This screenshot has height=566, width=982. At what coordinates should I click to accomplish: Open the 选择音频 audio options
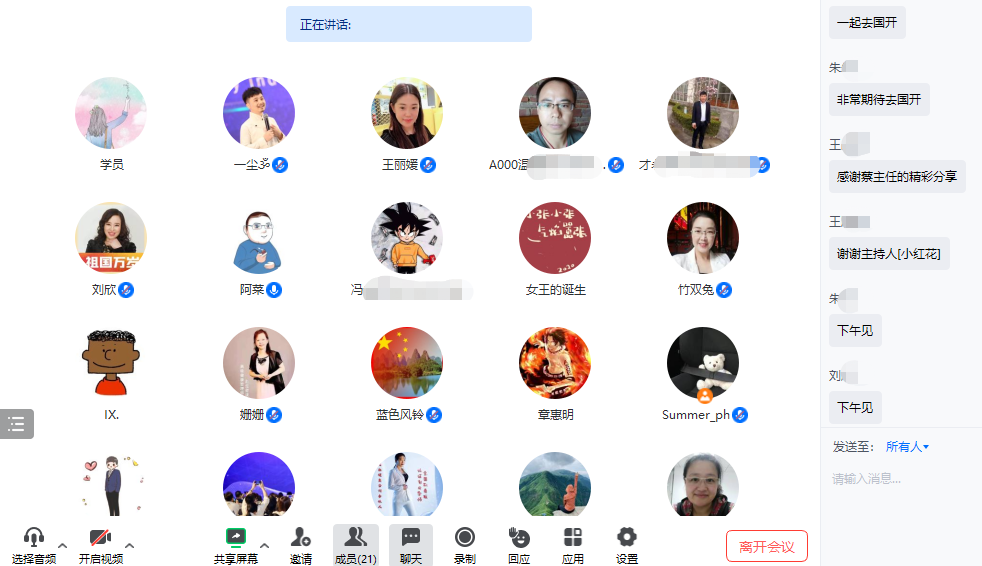pos(33,545)
